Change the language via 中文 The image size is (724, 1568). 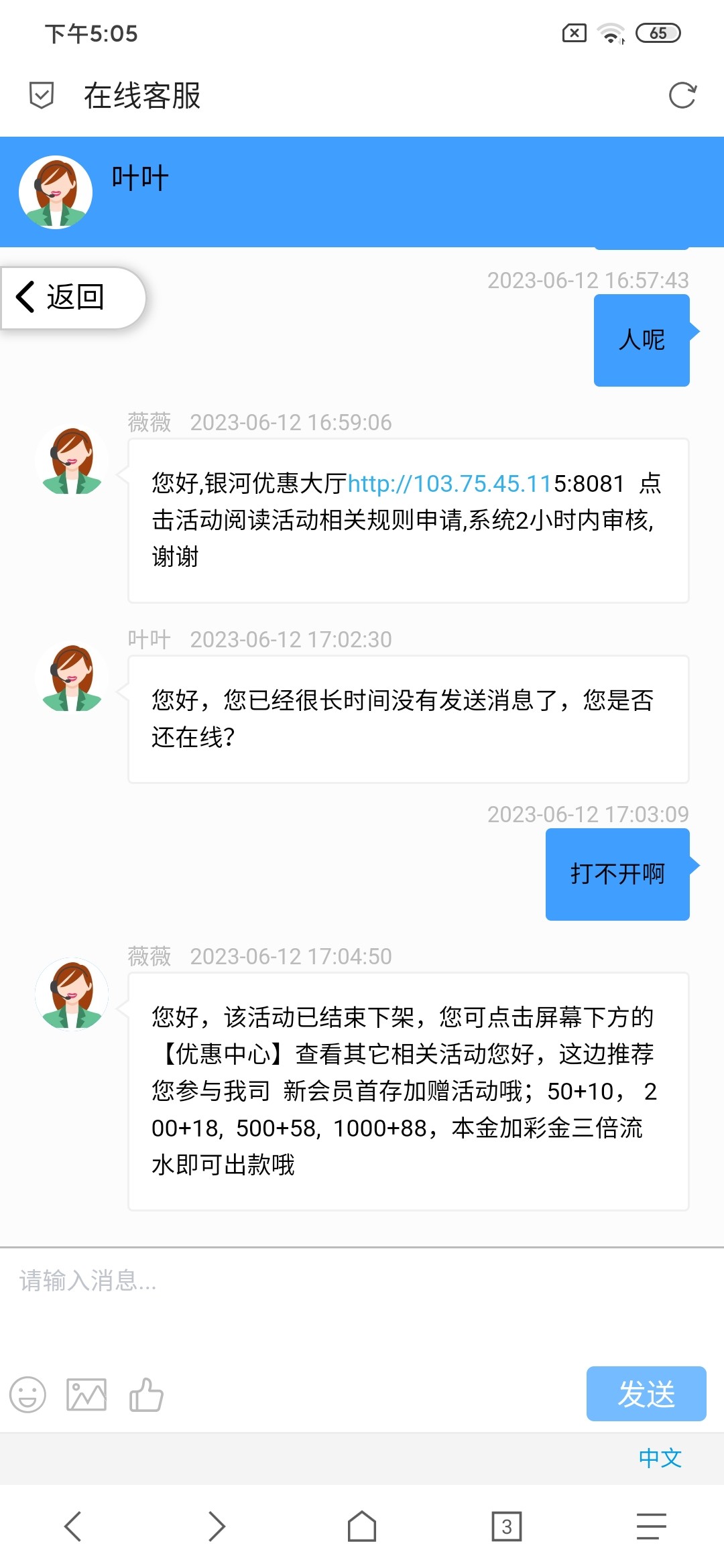click(660, 1458)
